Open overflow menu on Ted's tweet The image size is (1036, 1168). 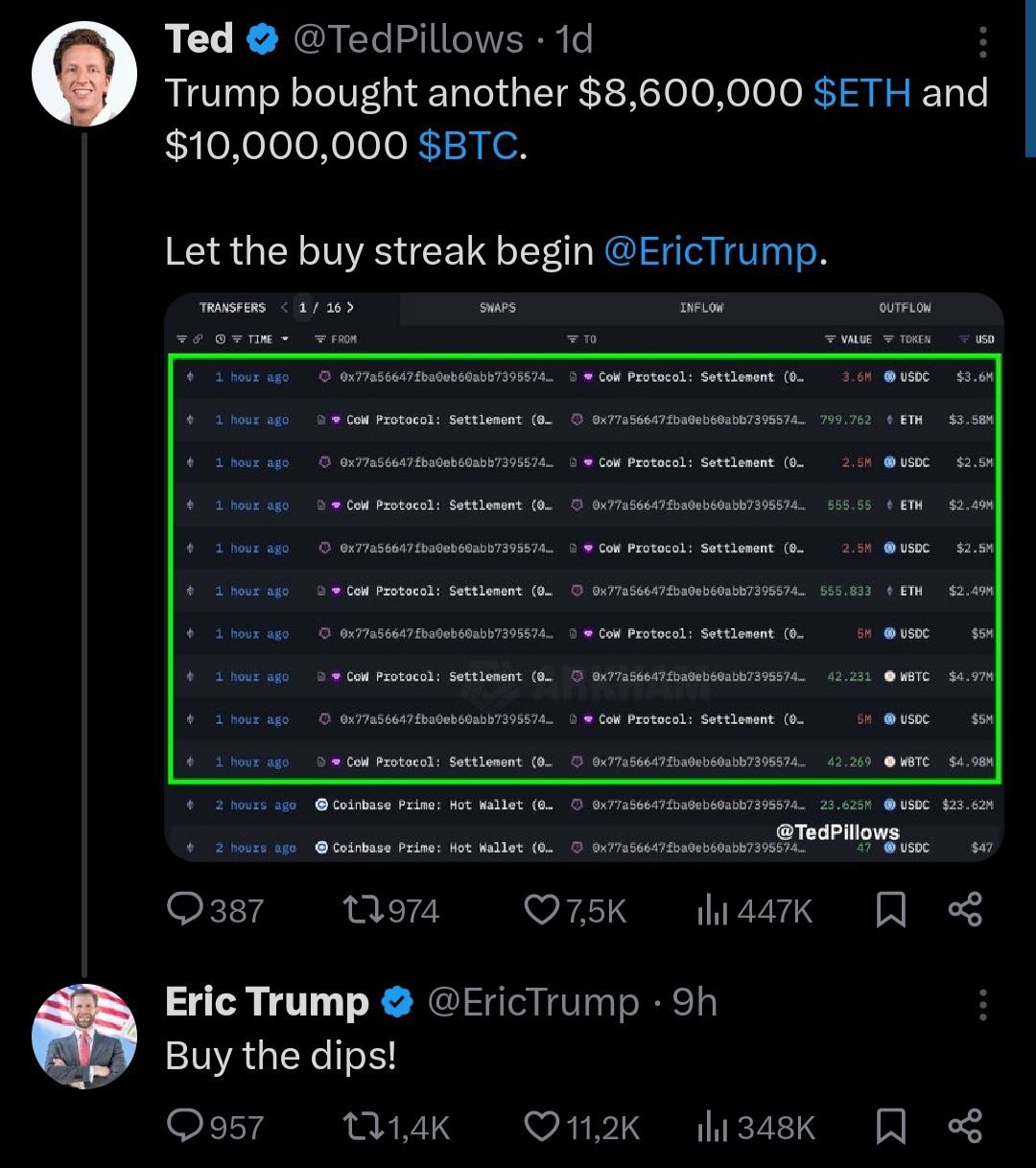click(x=982, y=42)
